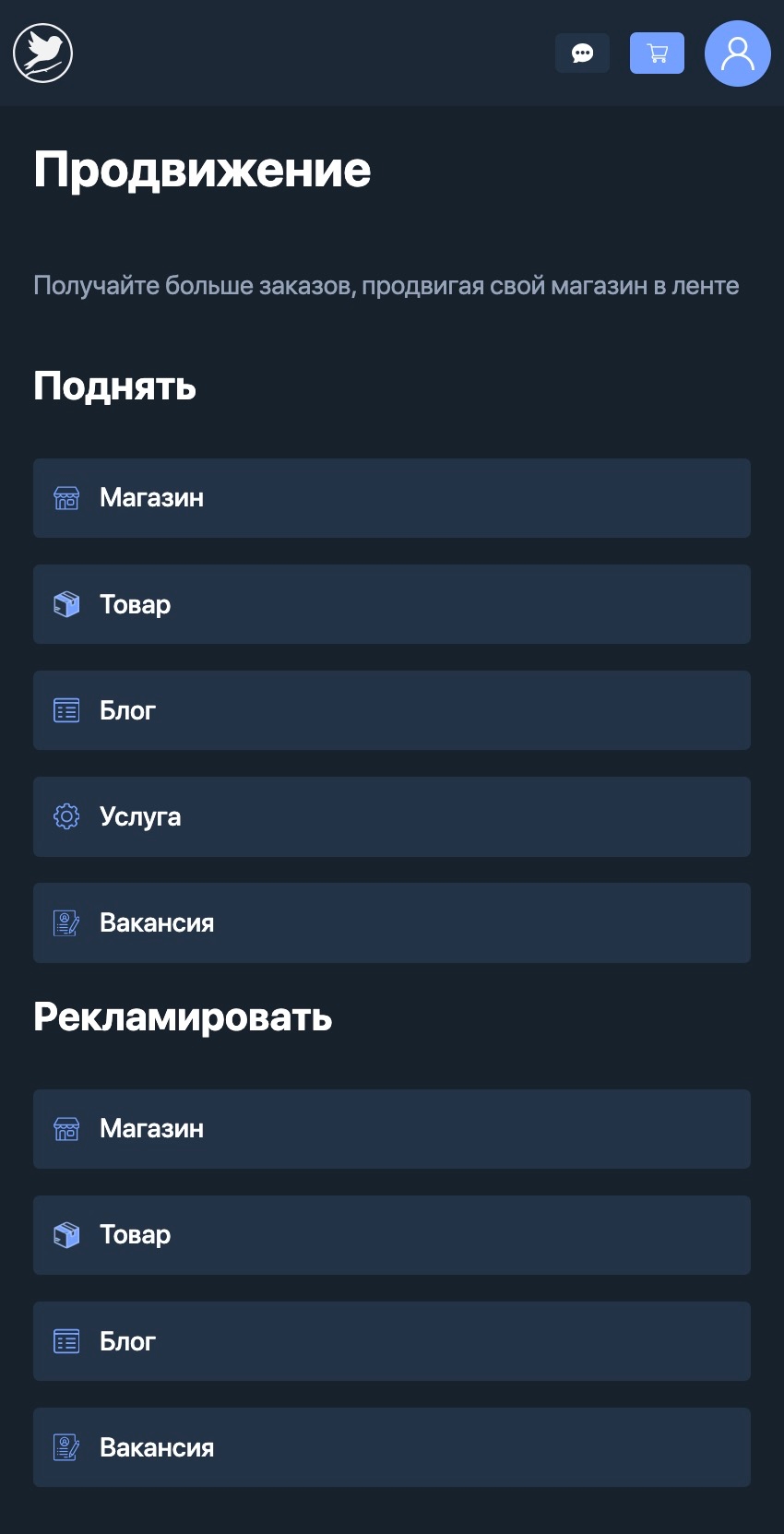
Task: Open the chat messages icon
Action: click(x=582, y=54)
